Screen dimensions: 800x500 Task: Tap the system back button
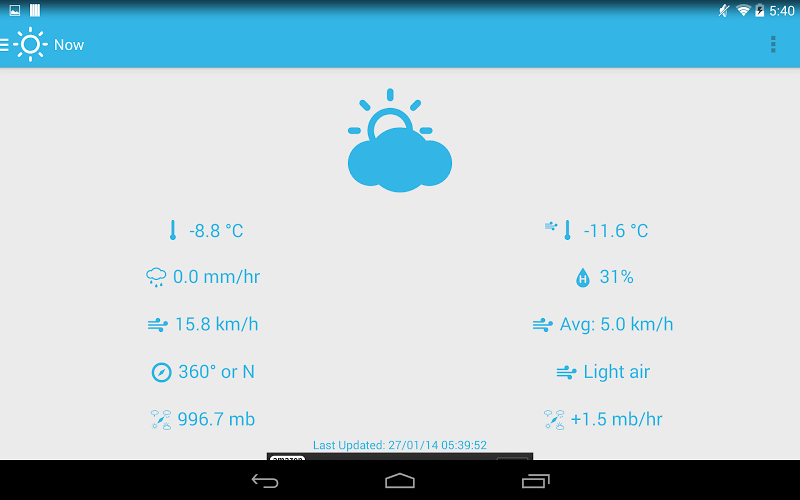[265, 481]
